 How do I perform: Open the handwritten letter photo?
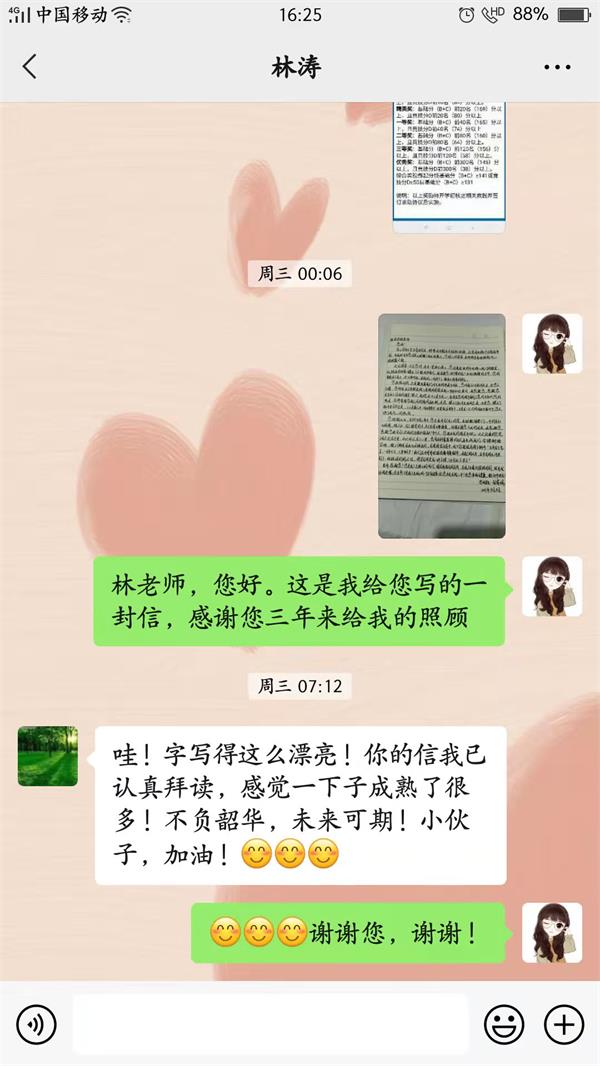441,426
